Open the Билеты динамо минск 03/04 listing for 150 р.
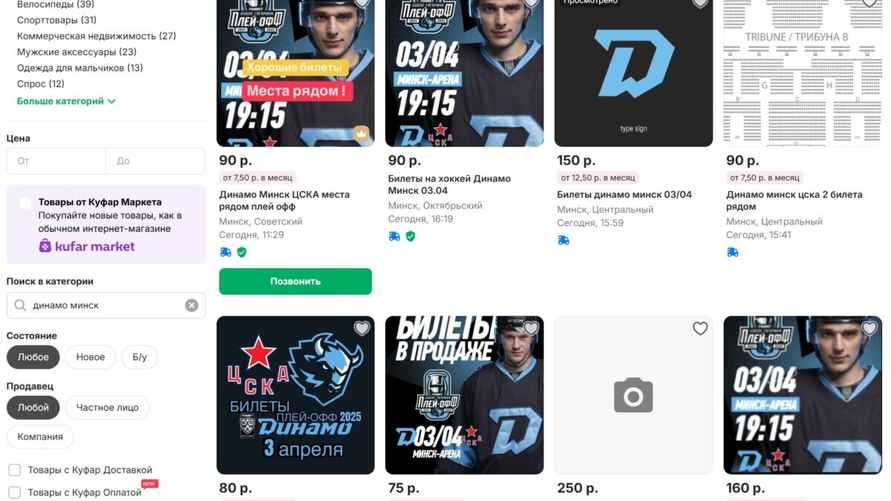Image resolution: width=891 pixels, height=501 pixels. (616, 195)
